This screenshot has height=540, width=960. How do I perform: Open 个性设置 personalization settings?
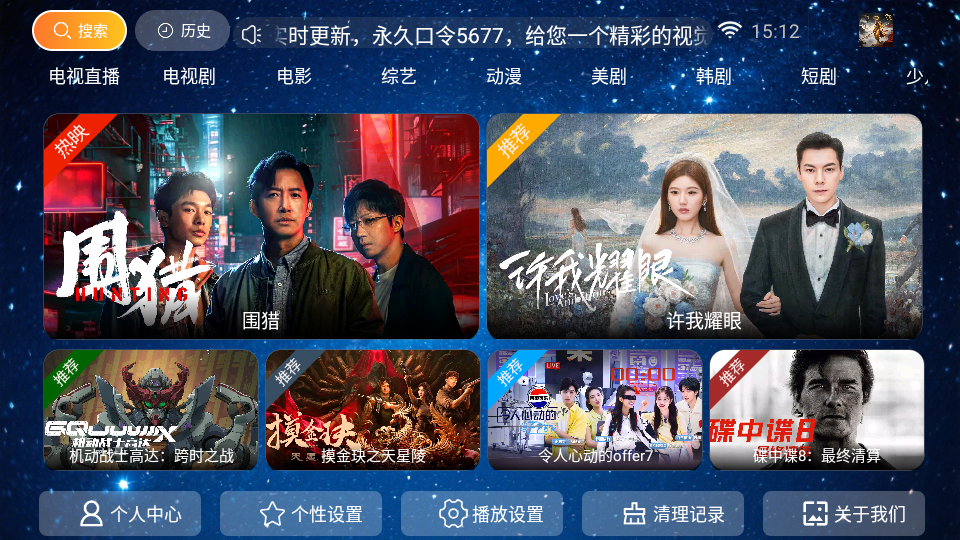pos(301,514)
